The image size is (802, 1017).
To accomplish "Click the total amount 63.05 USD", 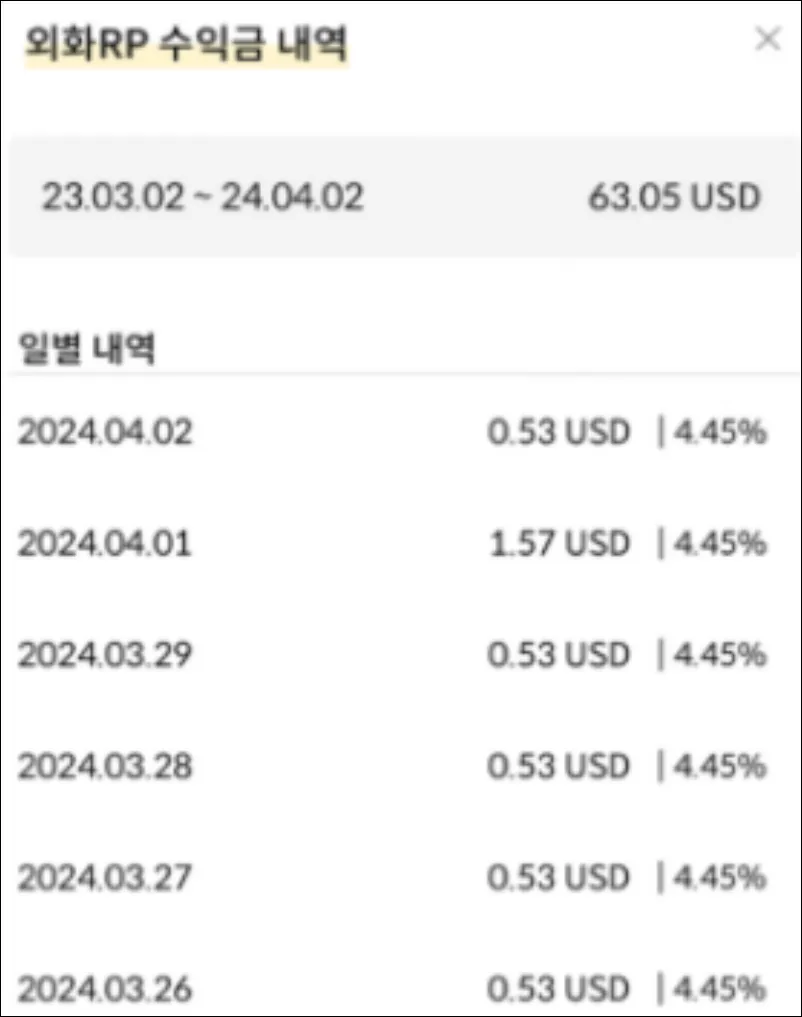I will click(x=672, y=197).
